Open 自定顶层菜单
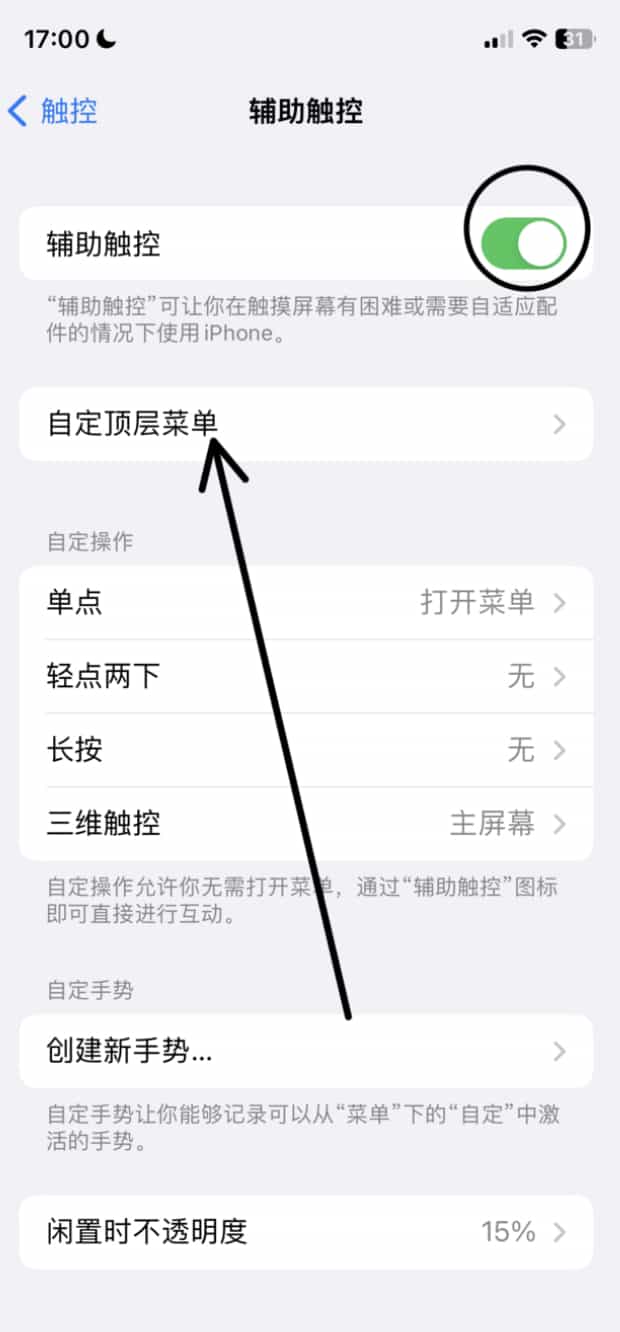Image resolution: width=620 pixels, height=1332 pixels. [306, 424]
